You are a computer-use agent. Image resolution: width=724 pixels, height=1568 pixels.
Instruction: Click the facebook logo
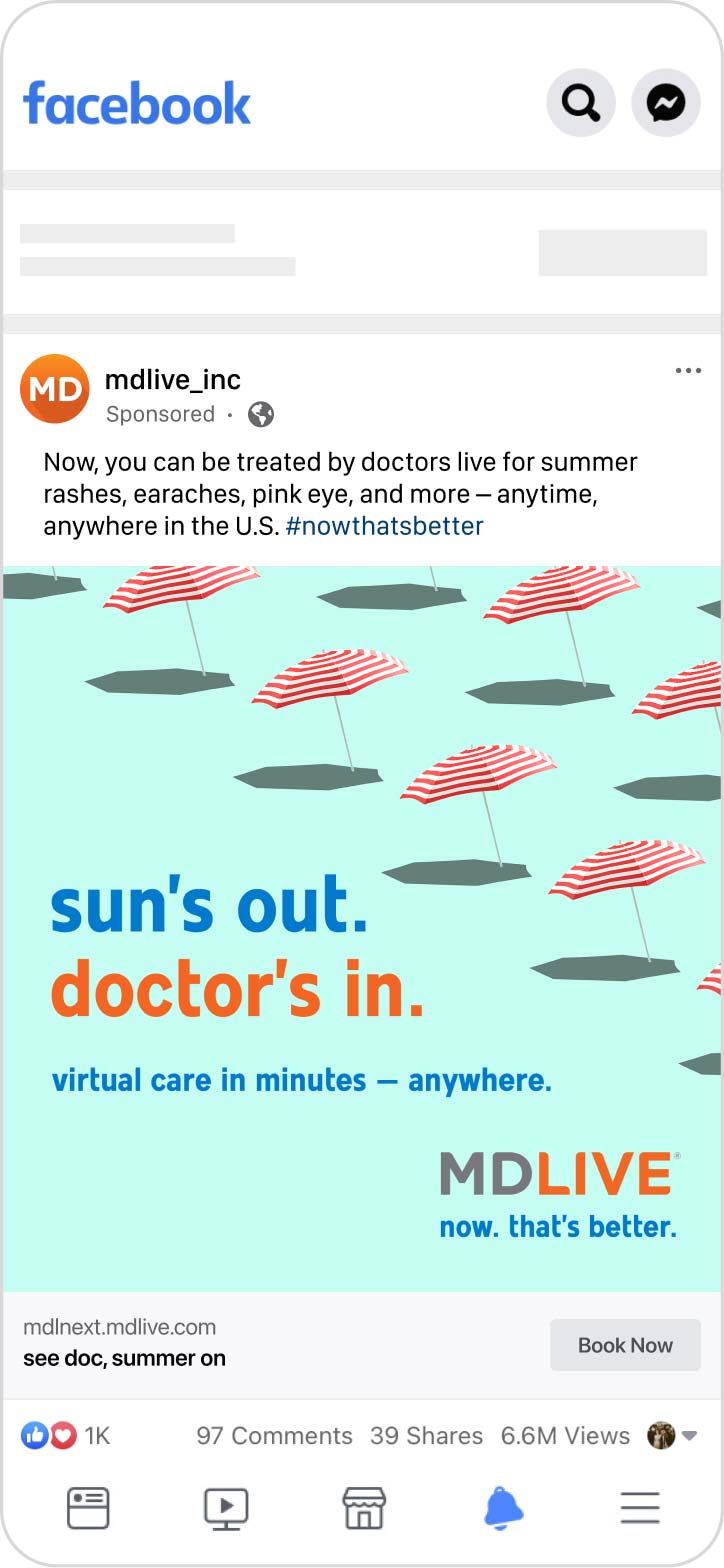tap(137, 102)
